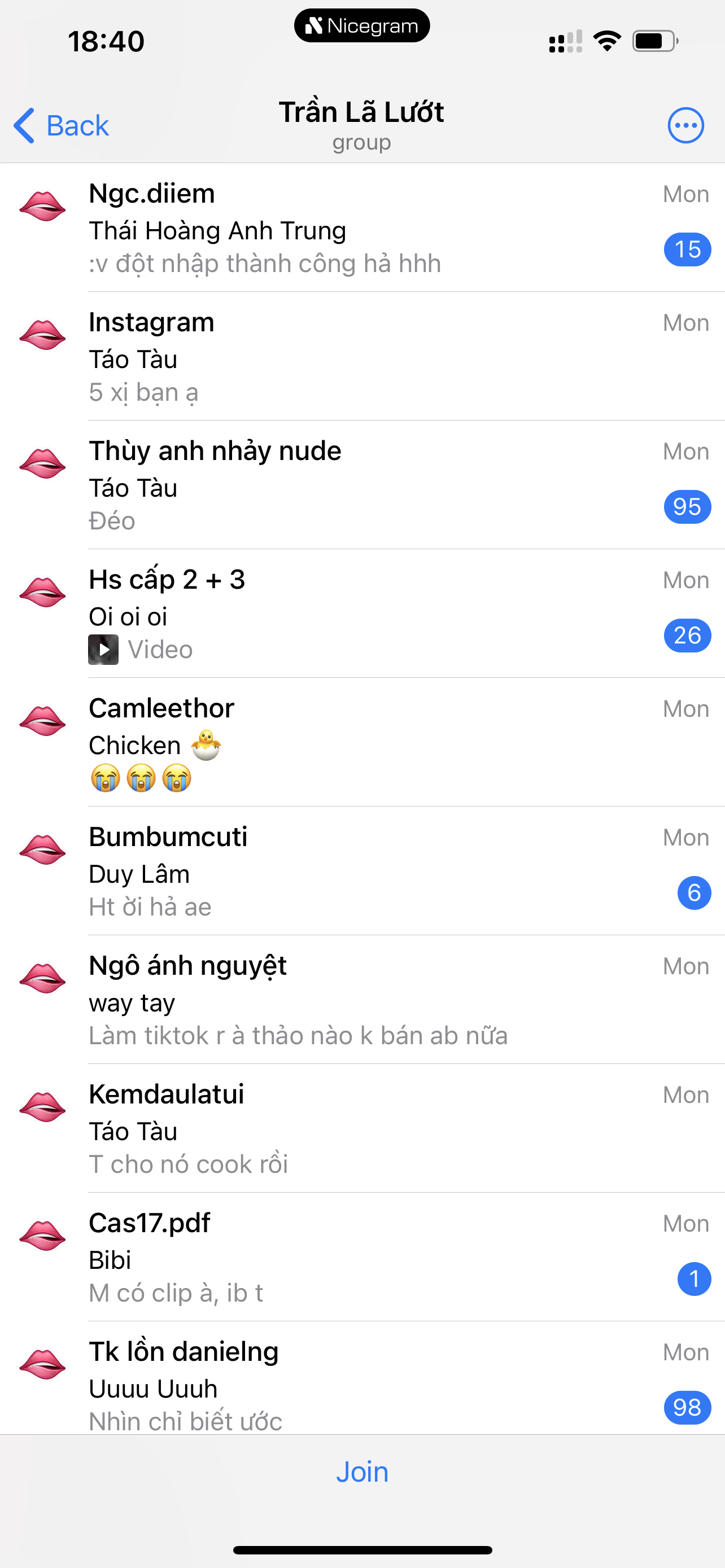Open the more options menu
This screenshot has height=1568, width=725.
tap(685, 126)
